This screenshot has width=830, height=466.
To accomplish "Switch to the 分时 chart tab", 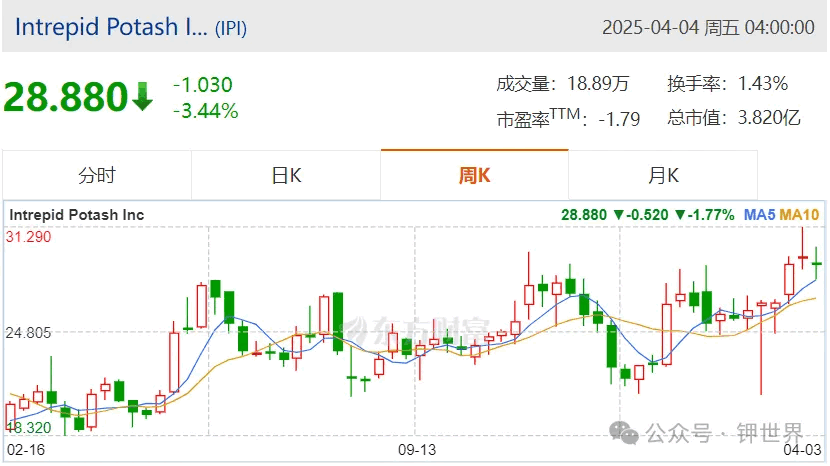I will pos(97,176).
